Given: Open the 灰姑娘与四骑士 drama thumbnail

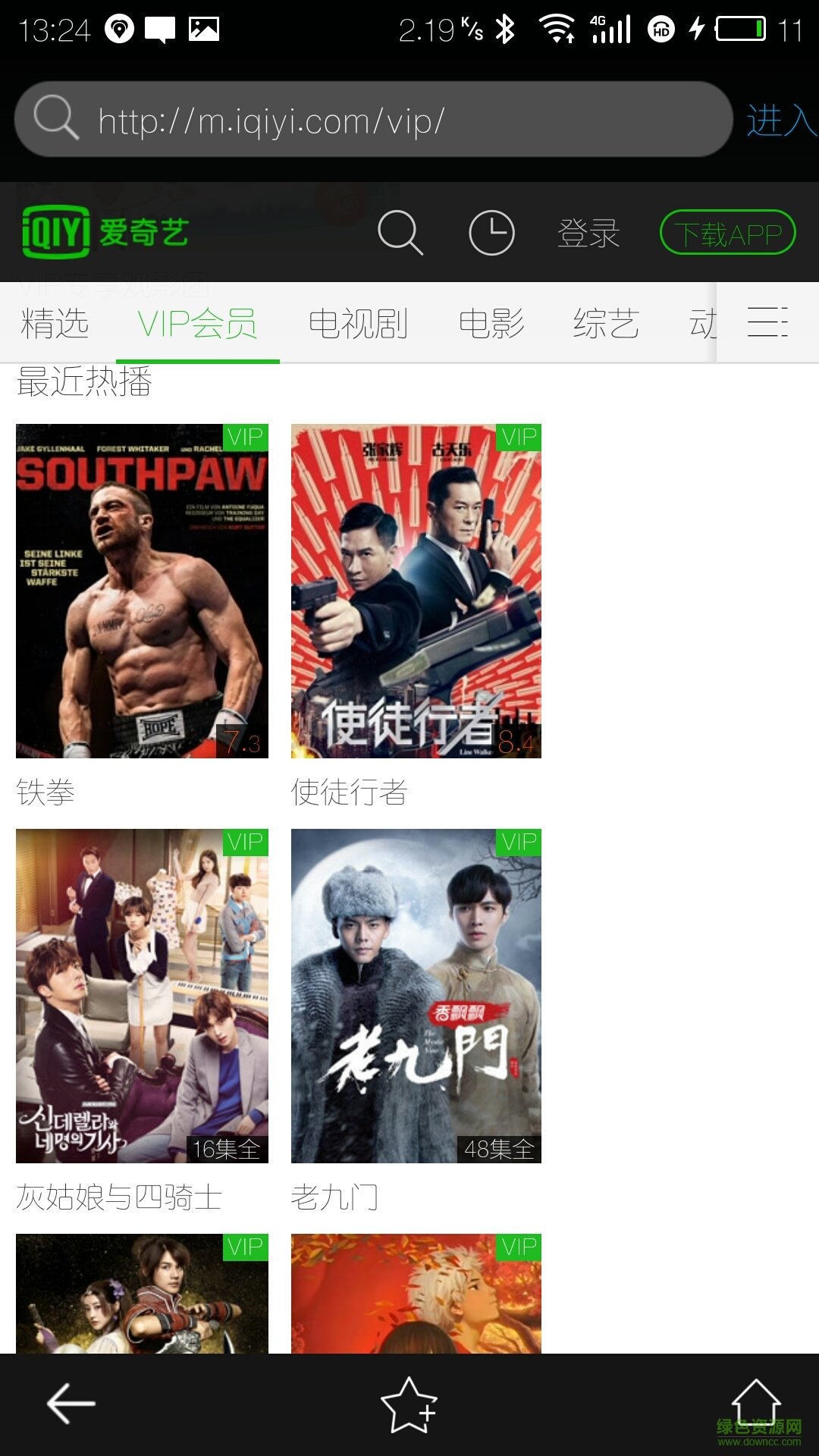Looking at the screenshot, I should (x=141, y=995).
